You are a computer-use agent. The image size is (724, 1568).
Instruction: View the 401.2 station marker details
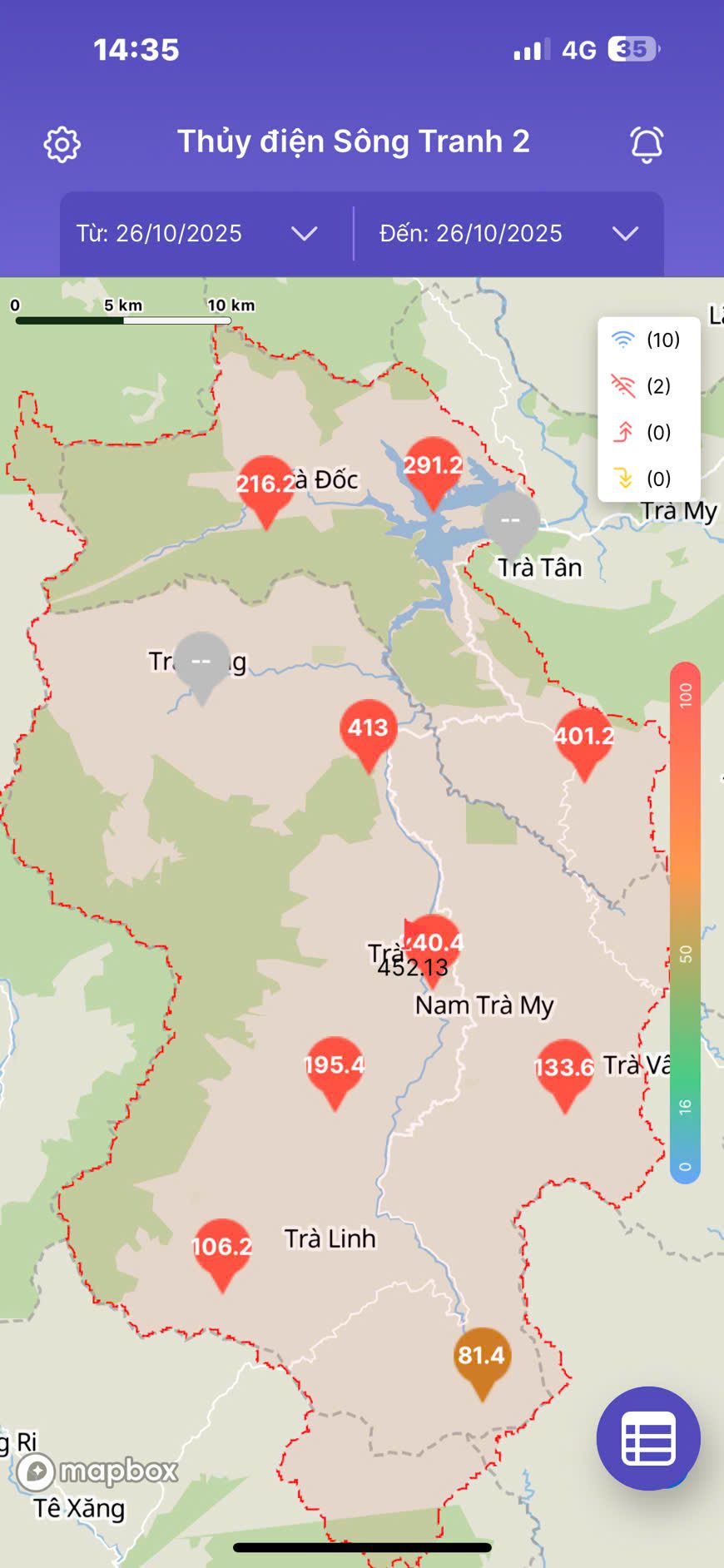584,738
